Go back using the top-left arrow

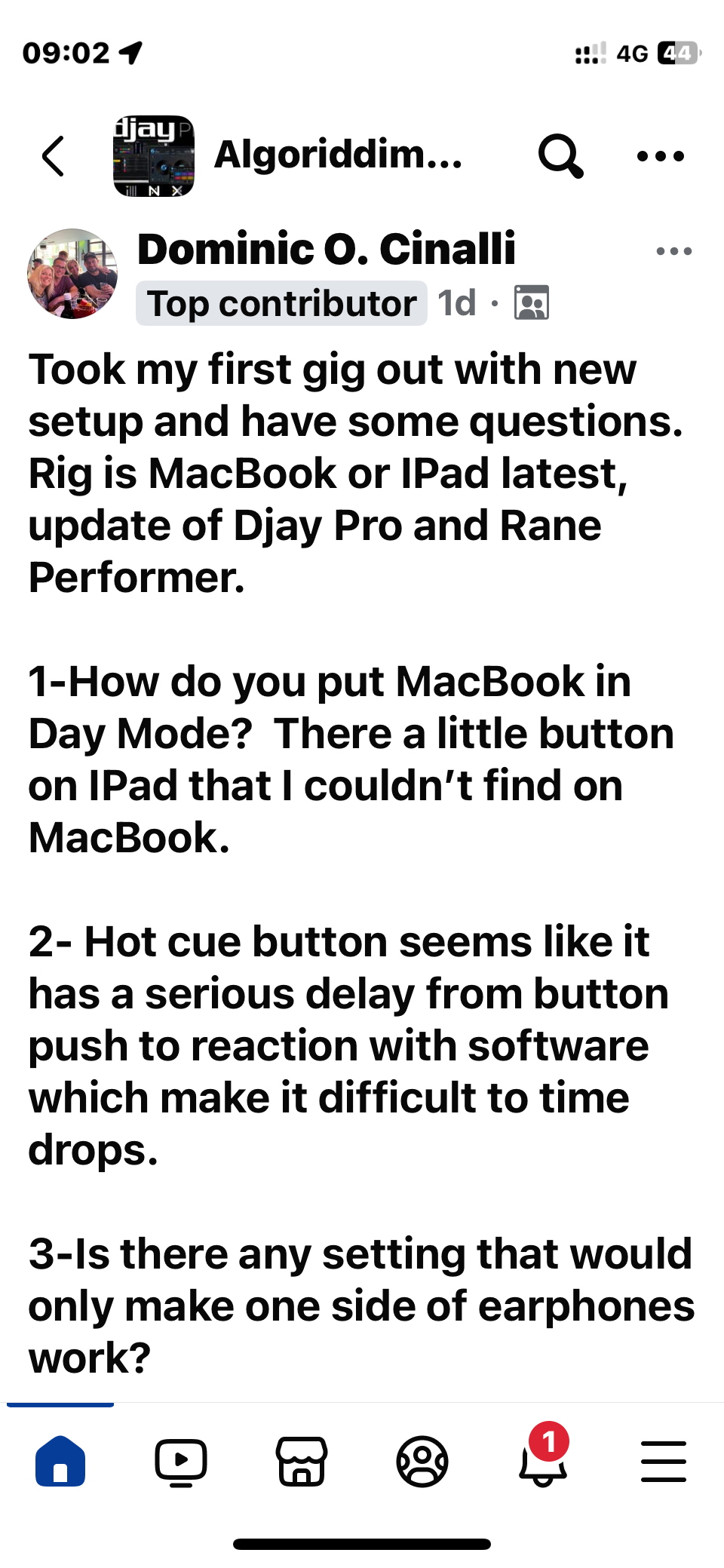tap(54, 156)
